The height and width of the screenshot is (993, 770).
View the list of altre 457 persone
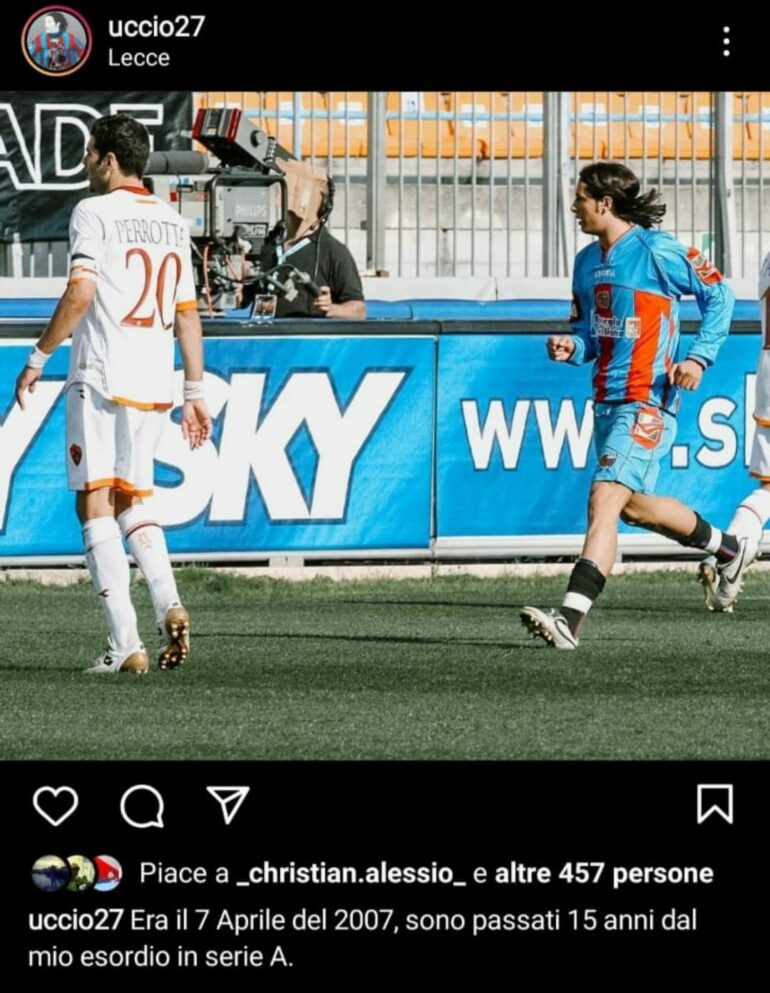tap(604, 873)
